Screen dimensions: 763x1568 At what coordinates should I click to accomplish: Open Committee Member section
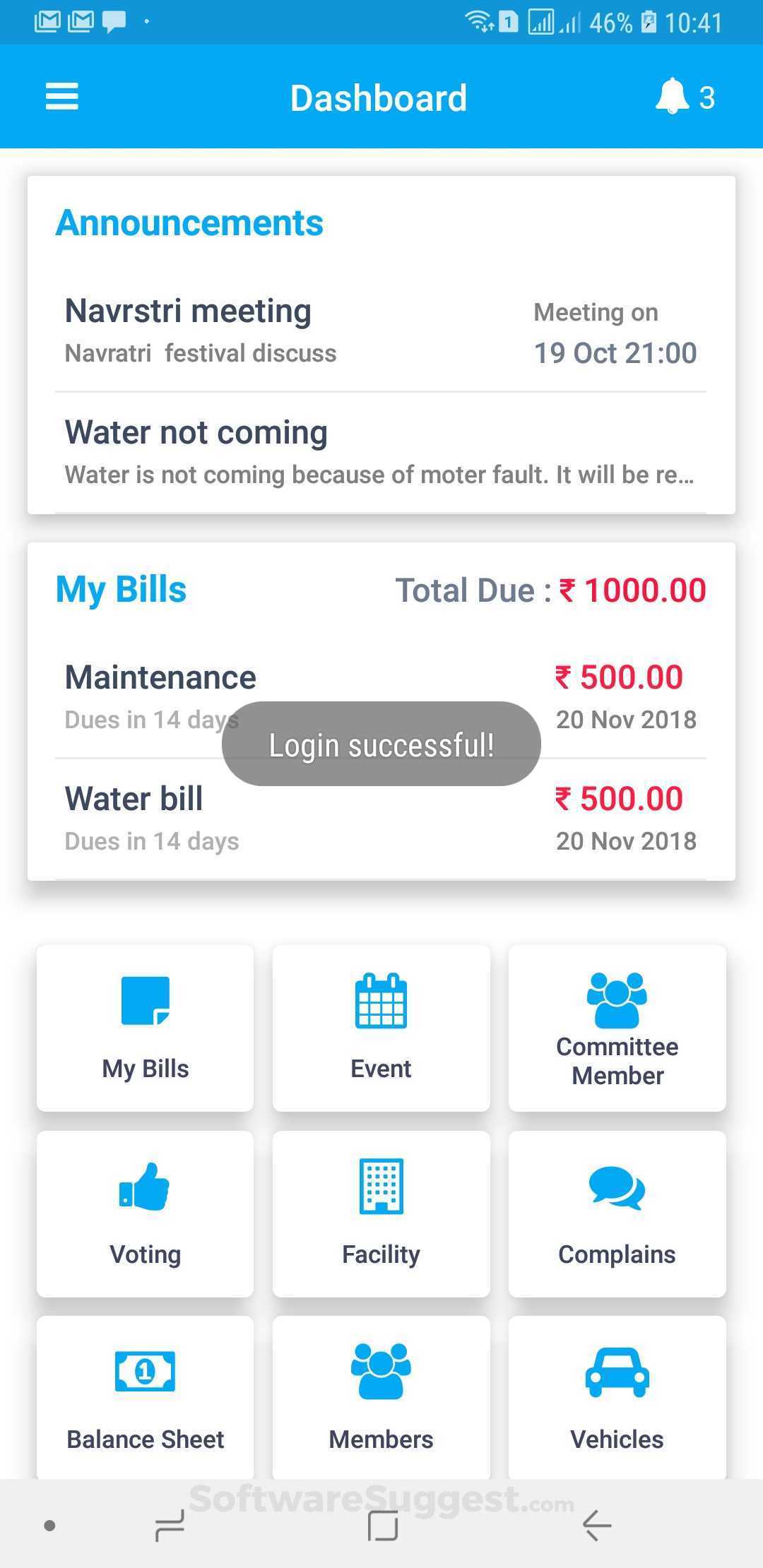pos(617,1028)
